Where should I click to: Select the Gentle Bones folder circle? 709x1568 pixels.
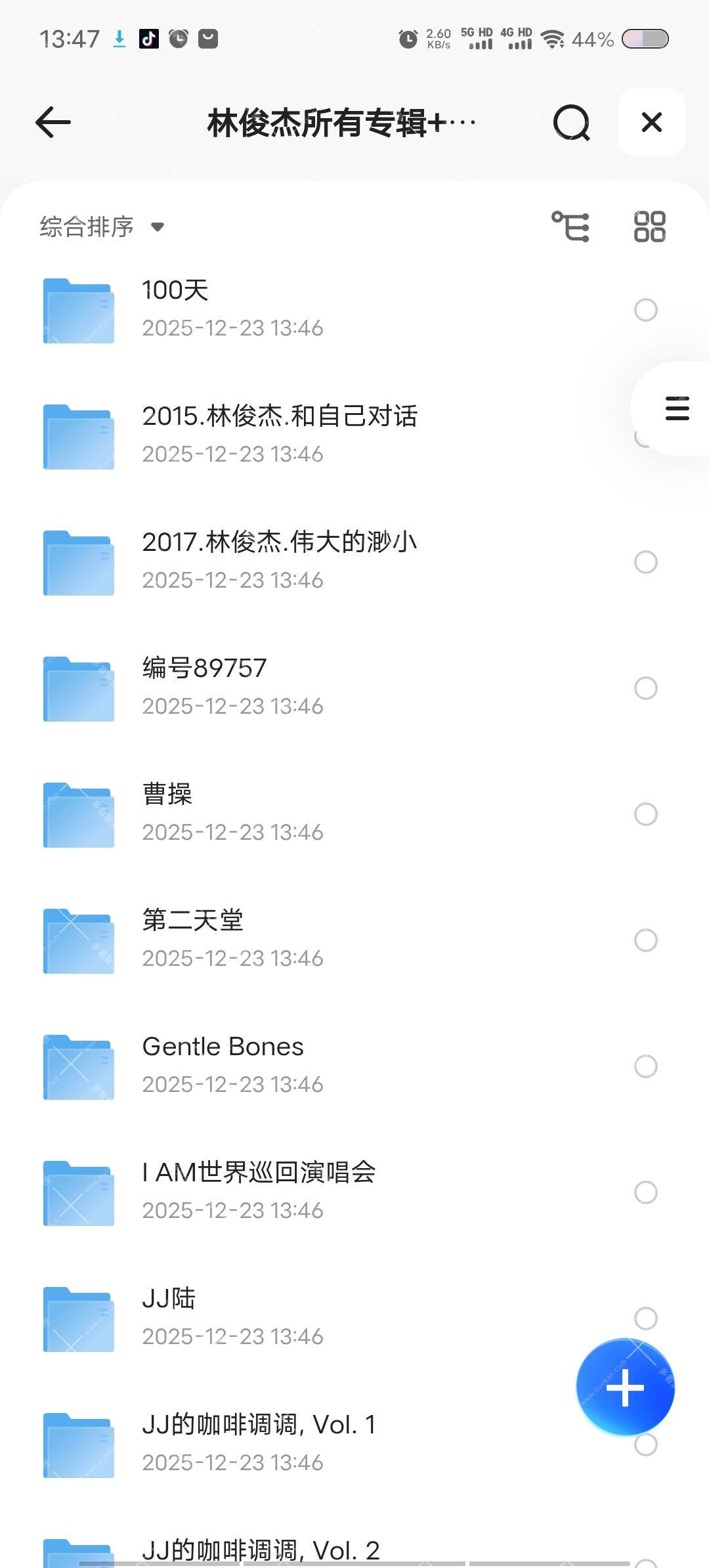point(646,1066)
